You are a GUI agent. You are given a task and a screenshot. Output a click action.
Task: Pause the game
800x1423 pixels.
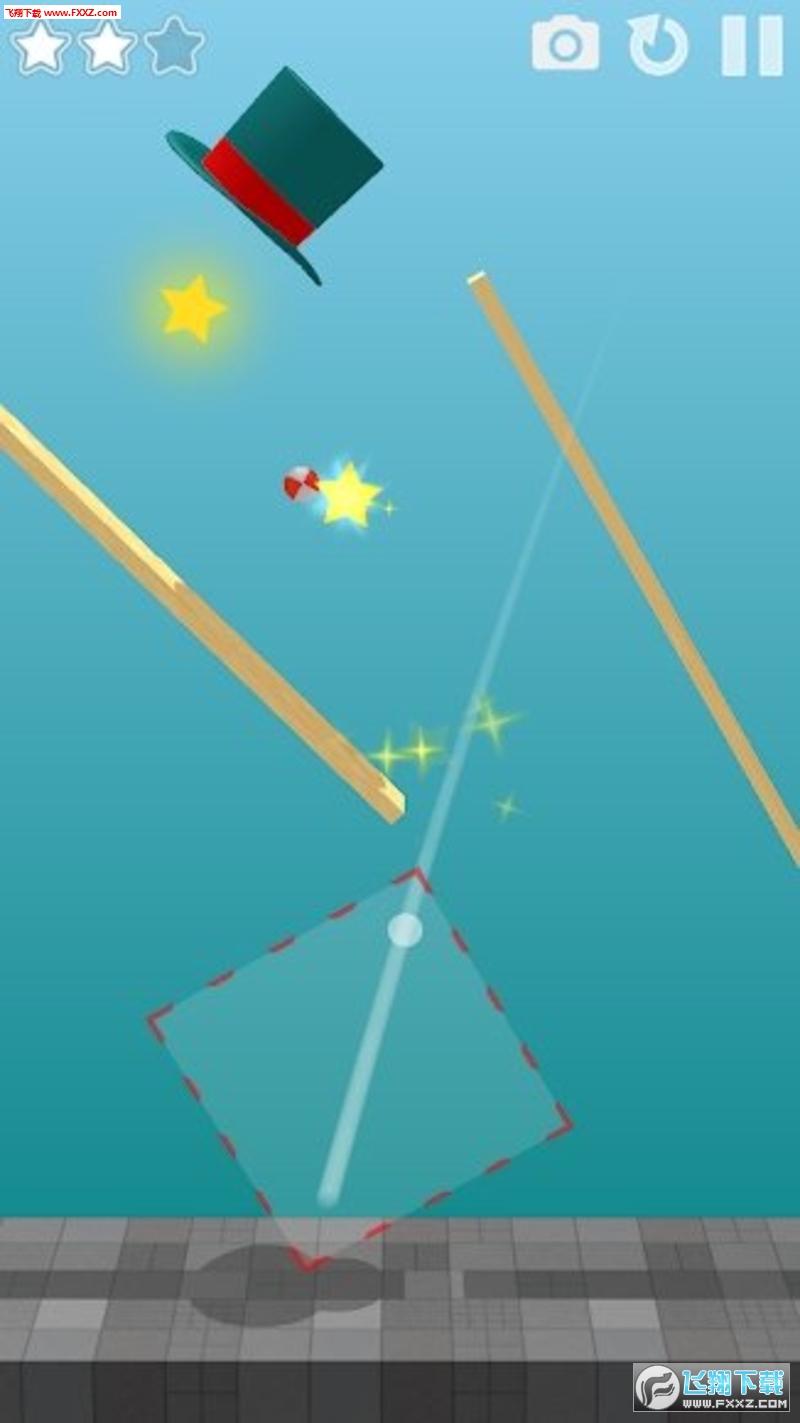point(752,46)
